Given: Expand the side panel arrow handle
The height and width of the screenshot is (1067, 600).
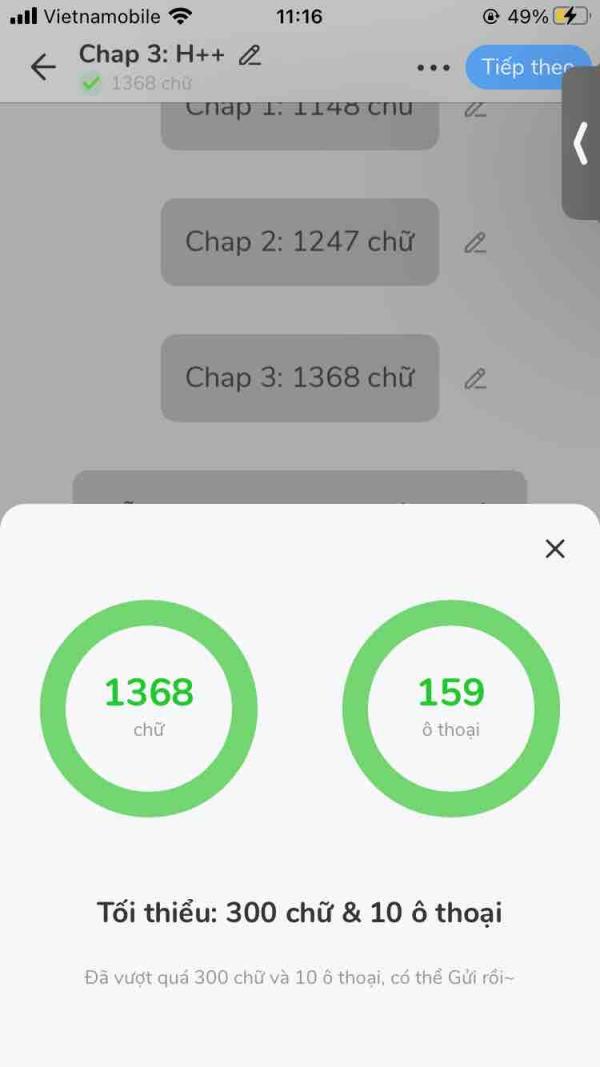Looking at the screenshot, I should (x=581, y=143).
